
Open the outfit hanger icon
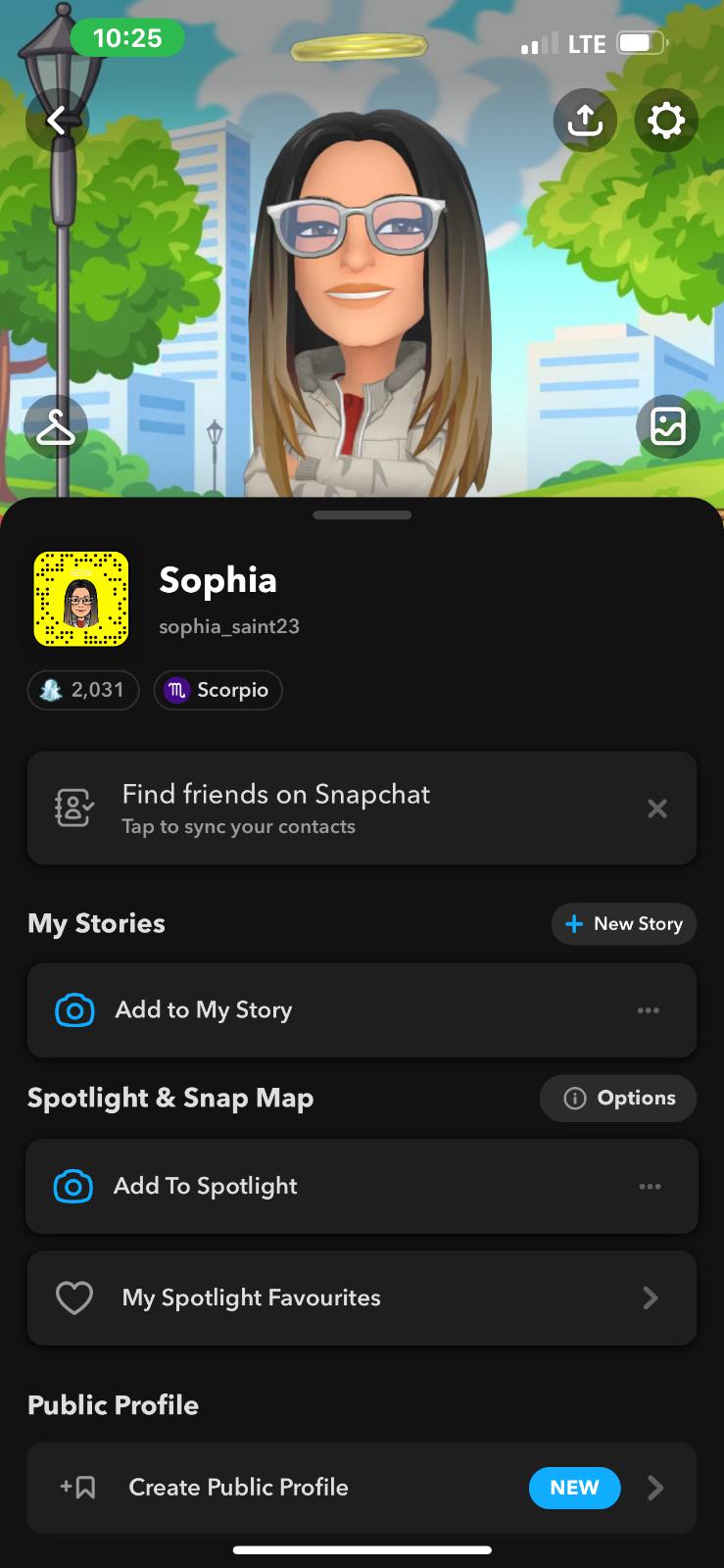click(56, 427)
